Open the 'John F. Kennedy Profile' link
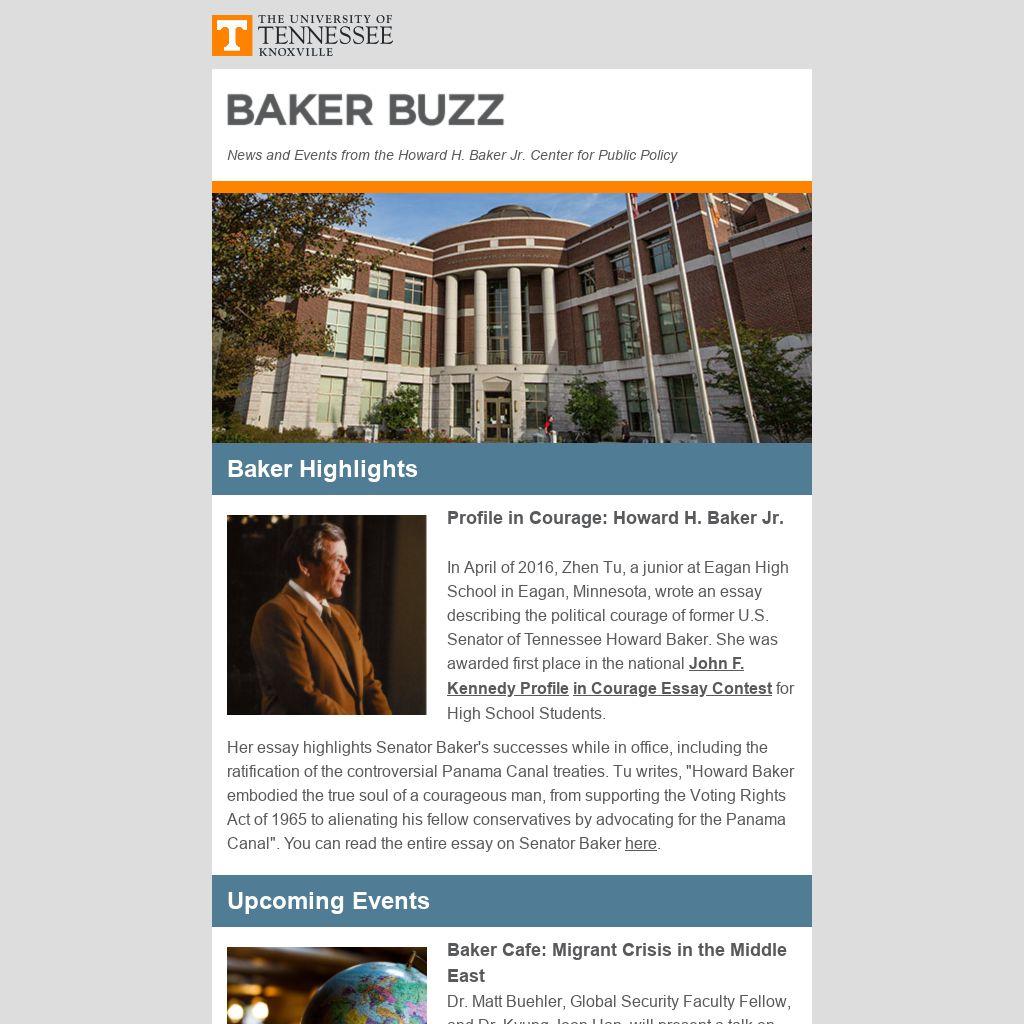The width and height of the screenshot is (1024, 1024). 508,688
